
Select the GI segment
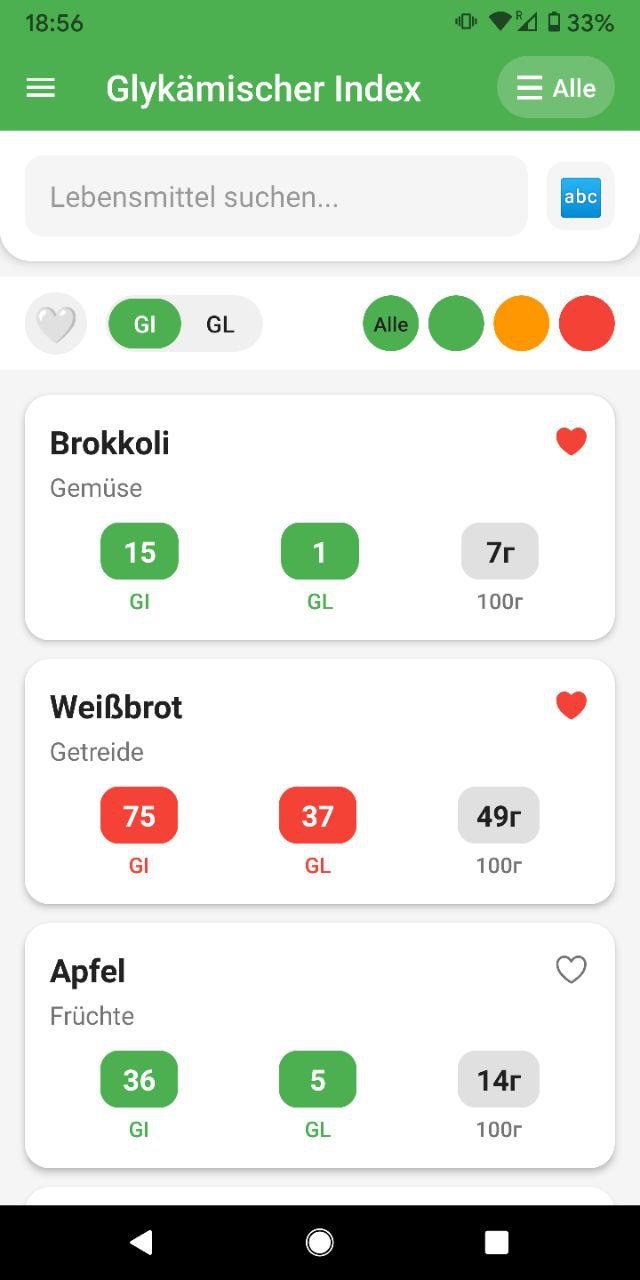click(x=145, y=324)
